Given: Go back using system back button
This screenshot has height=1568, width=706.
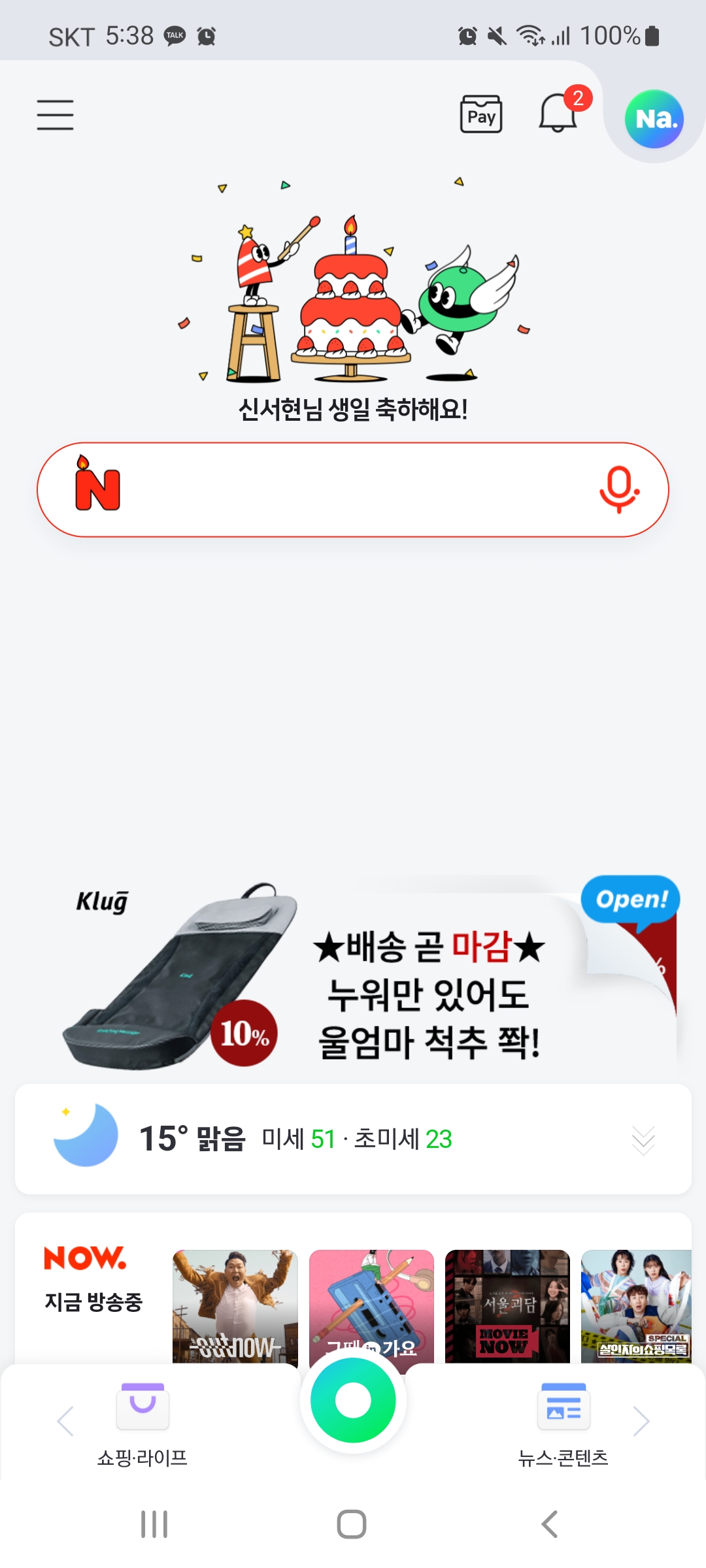Looking at the screenshot, I should [550, 1524].
